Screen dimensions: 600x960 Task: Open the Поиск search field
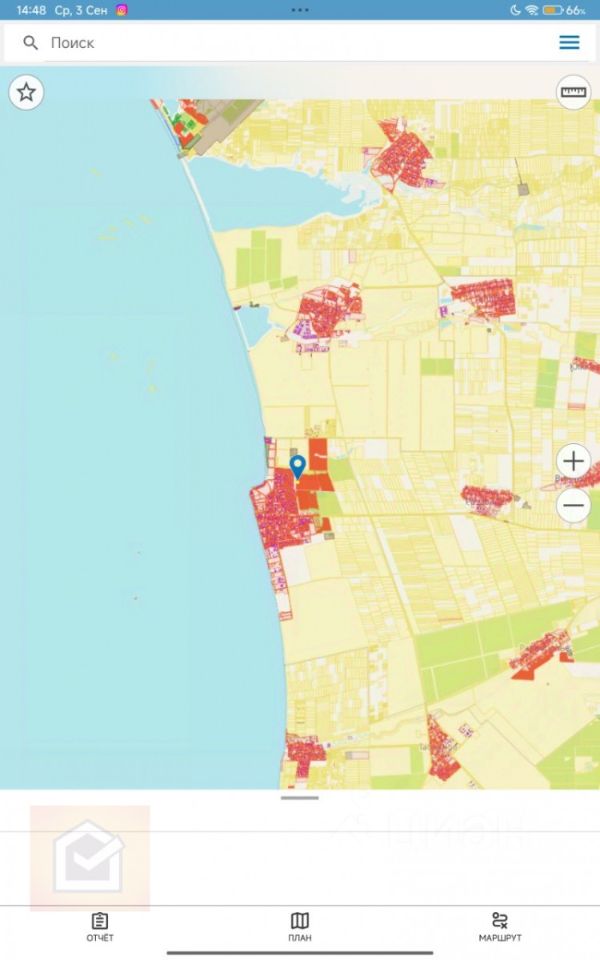coord(280,43)
